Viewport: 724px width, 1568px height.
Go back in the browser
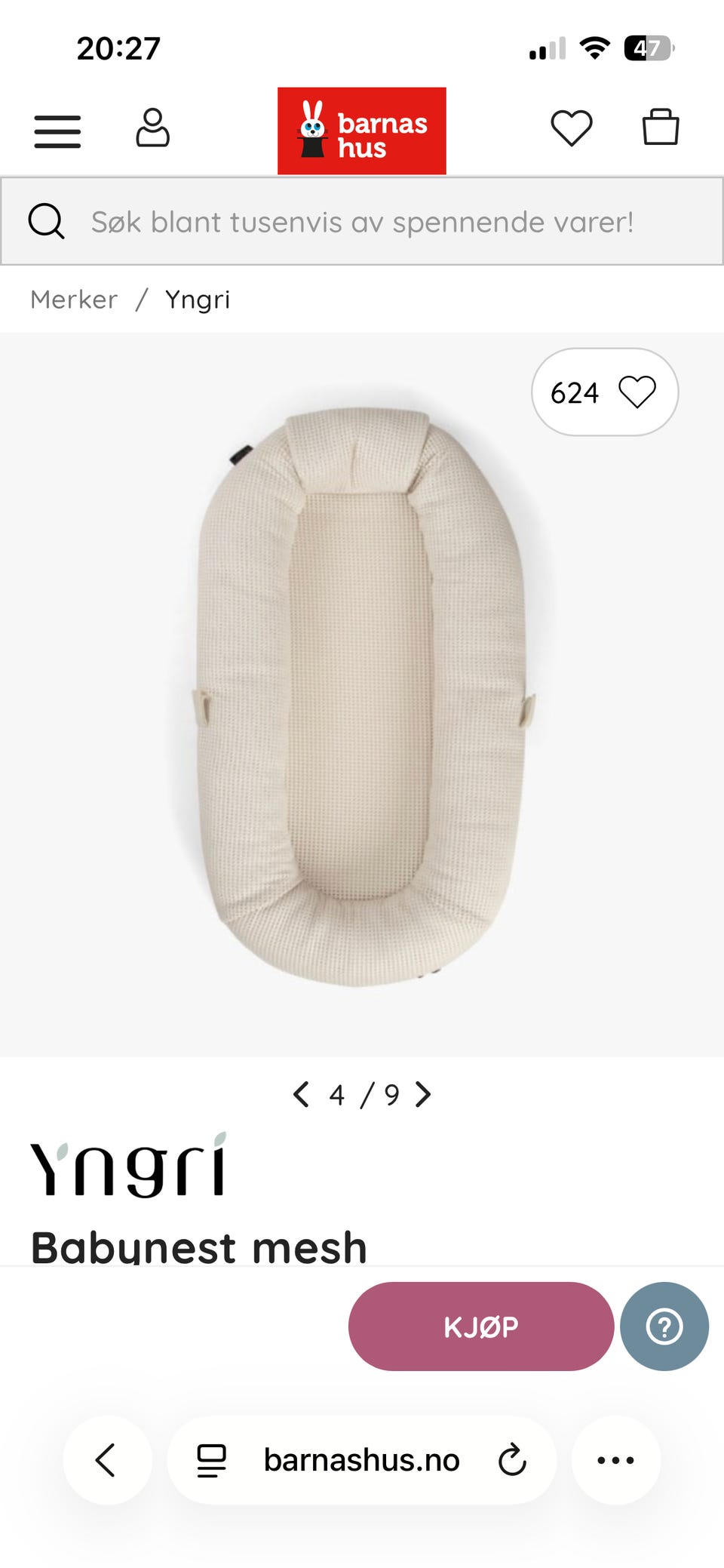click(107, 1460)
